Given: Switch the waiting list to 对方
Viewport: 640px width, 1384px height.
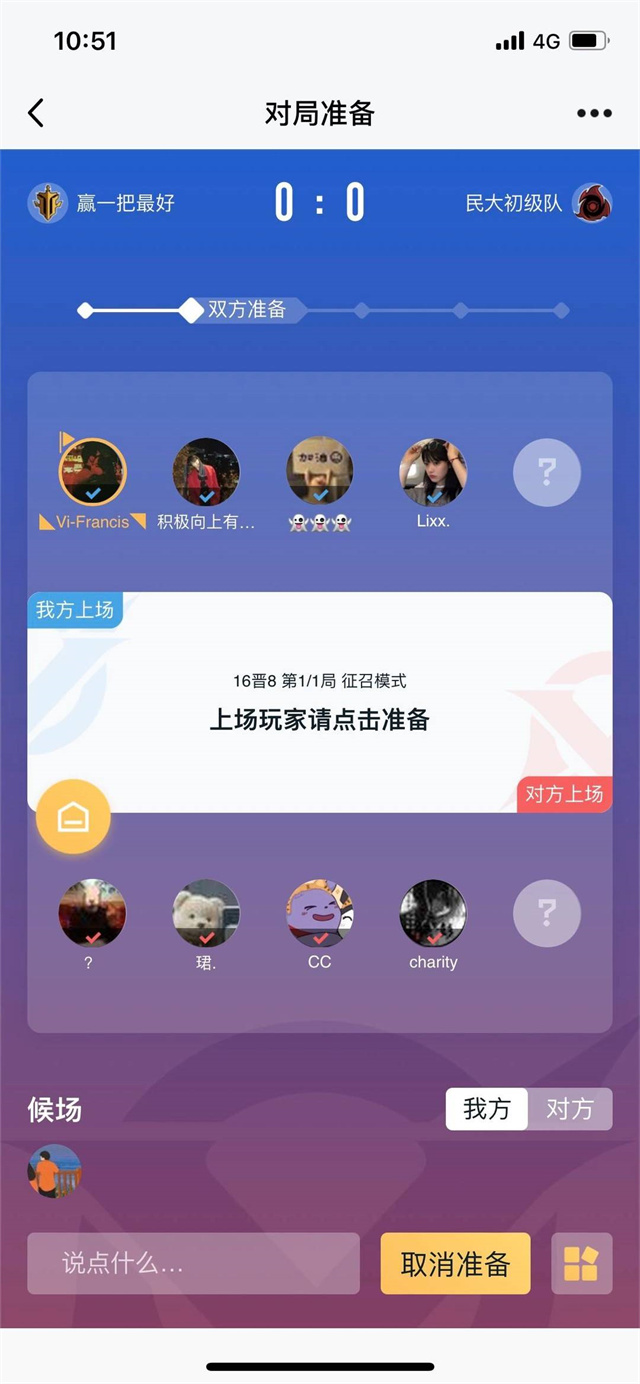Looking at the screenshot, I should tap(569, 1109).
